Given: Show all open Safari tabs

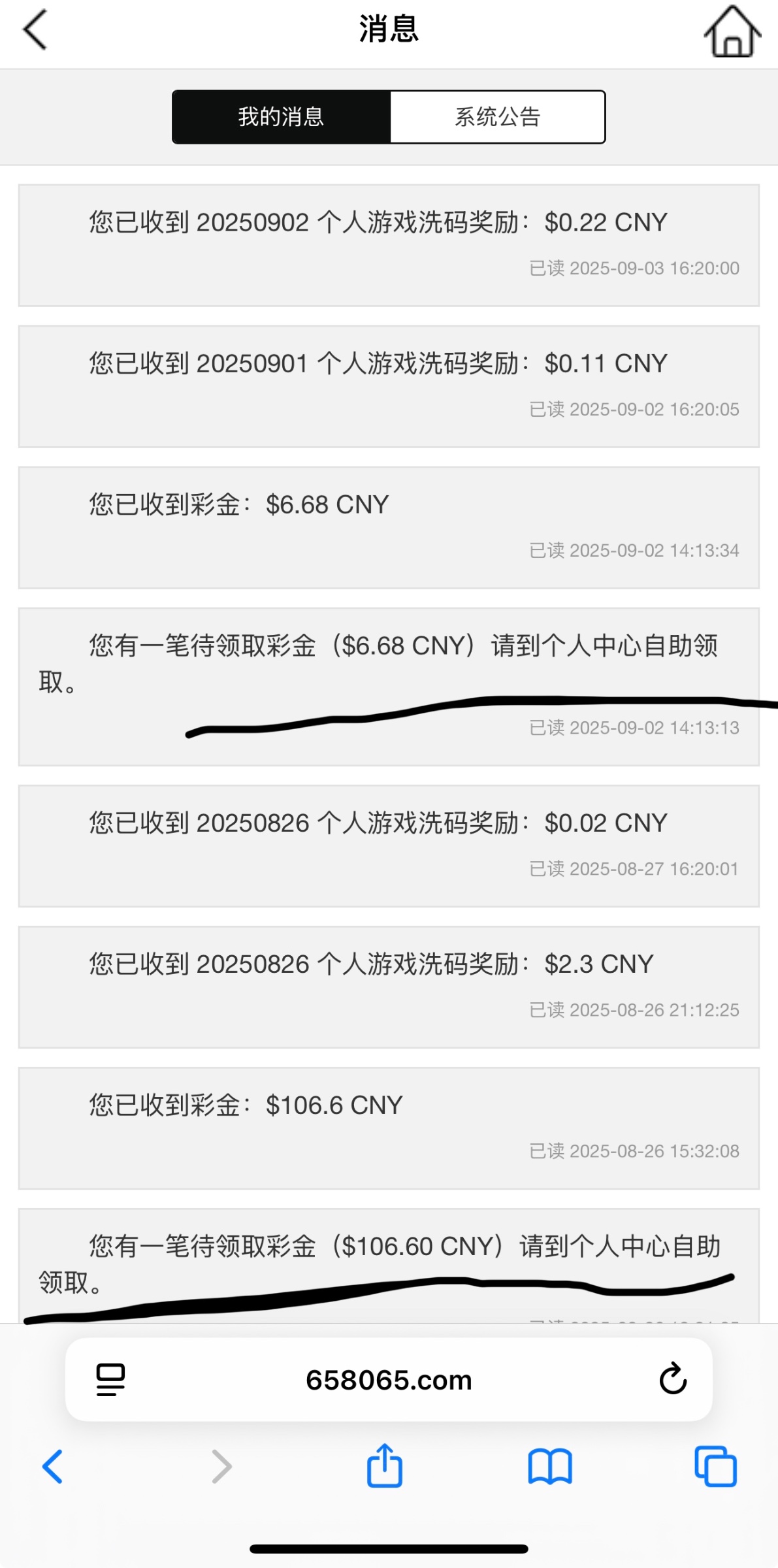Looking at the screenshot, I should (x=715, y=1467).
